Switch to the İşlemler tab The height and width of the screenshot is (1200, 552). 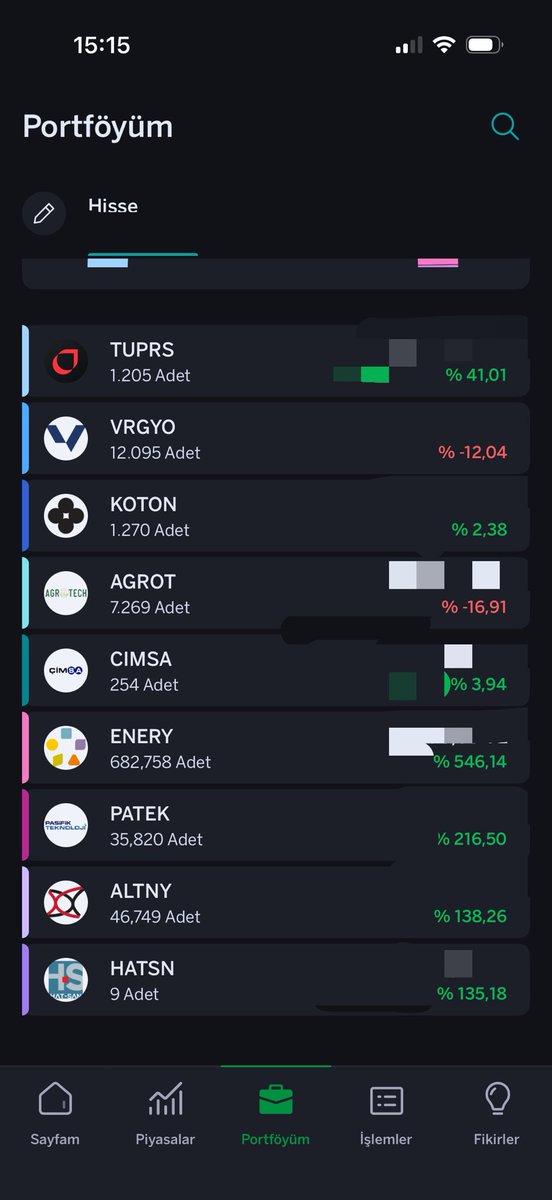pos(386,1113)
